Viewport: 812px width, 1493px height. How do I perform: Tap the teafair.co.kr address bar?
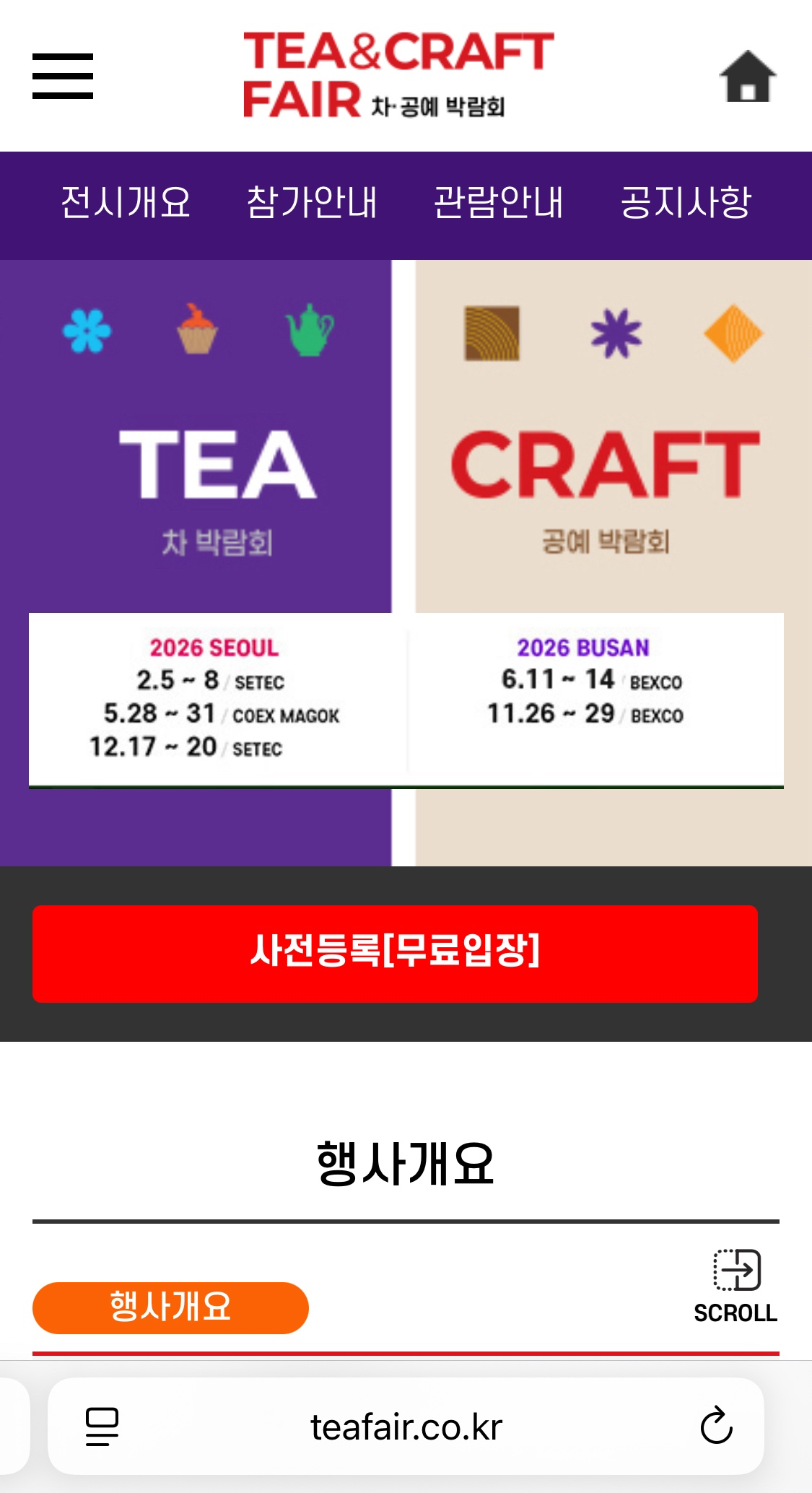(406, 1427)
